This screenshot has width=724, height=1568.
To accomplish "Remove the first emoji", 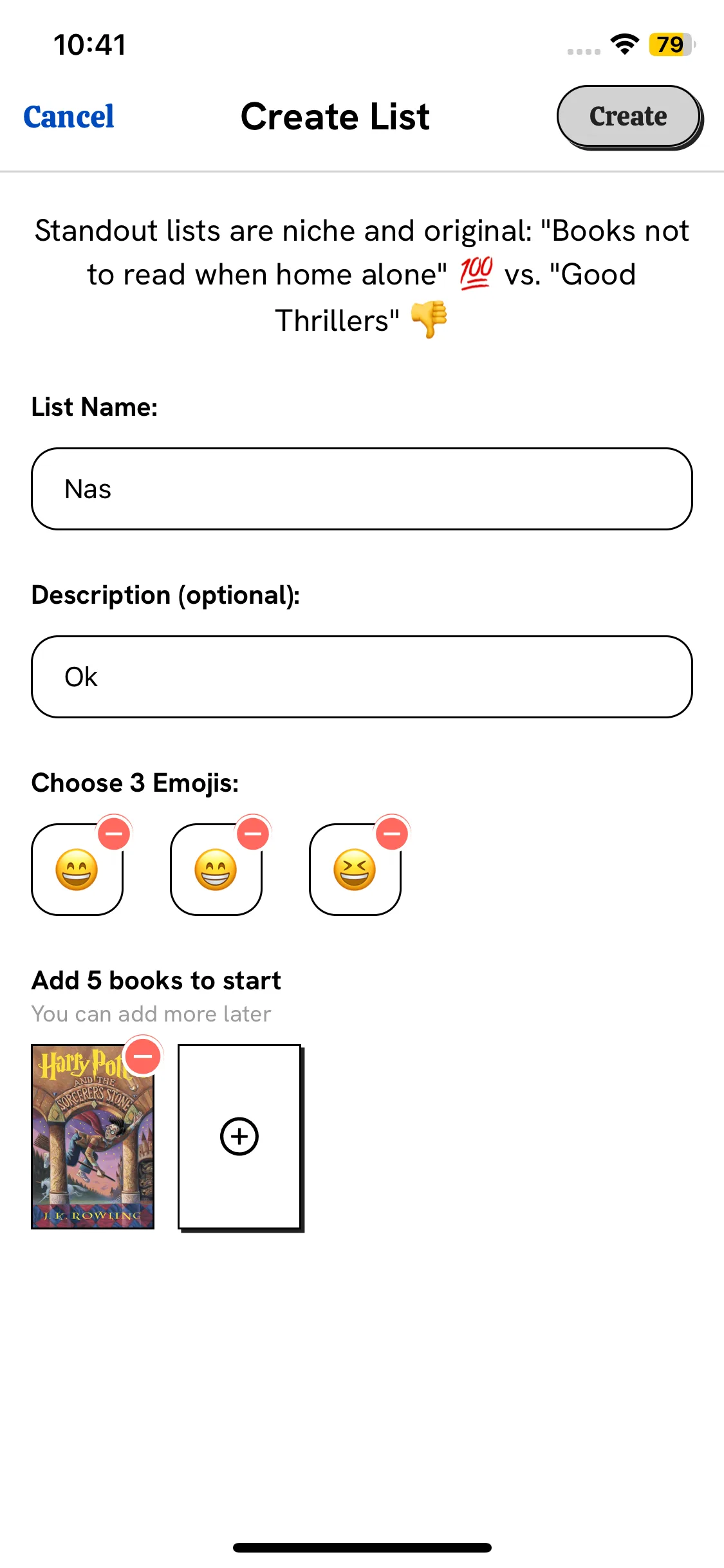I will [115, 834].
